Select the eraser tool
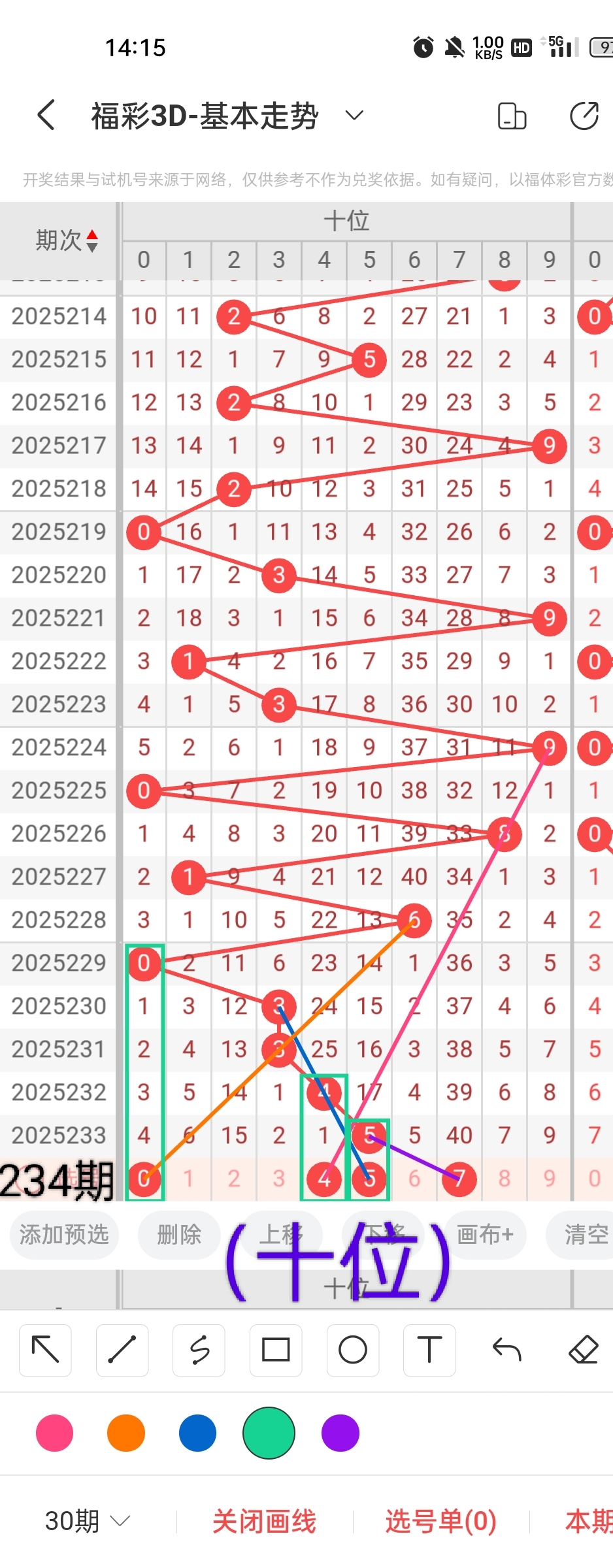 (584, 1350)
